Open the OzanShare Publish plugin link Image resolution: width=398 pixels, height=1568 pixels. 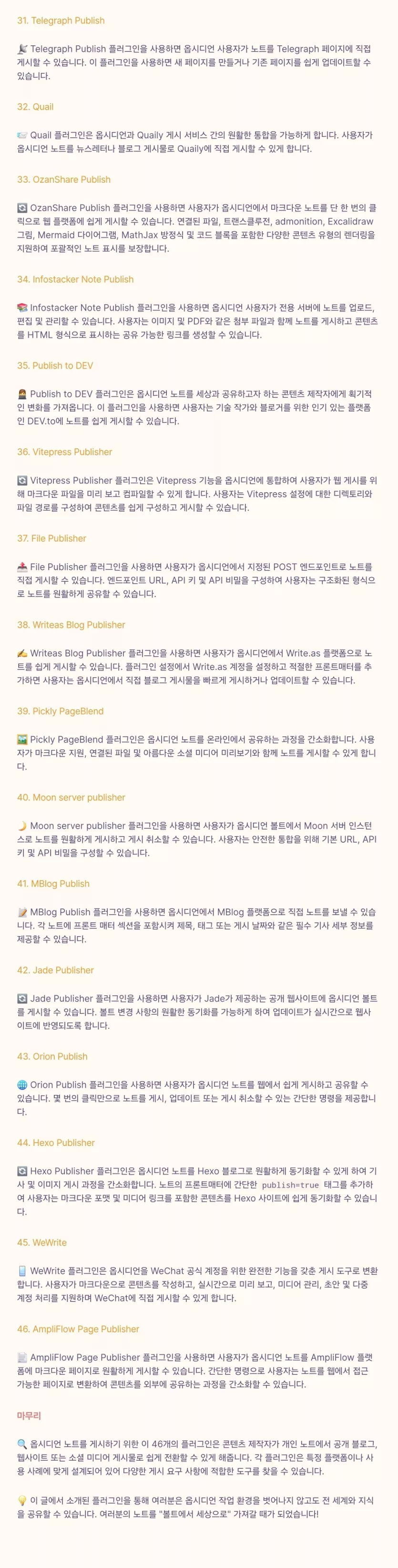71,180
